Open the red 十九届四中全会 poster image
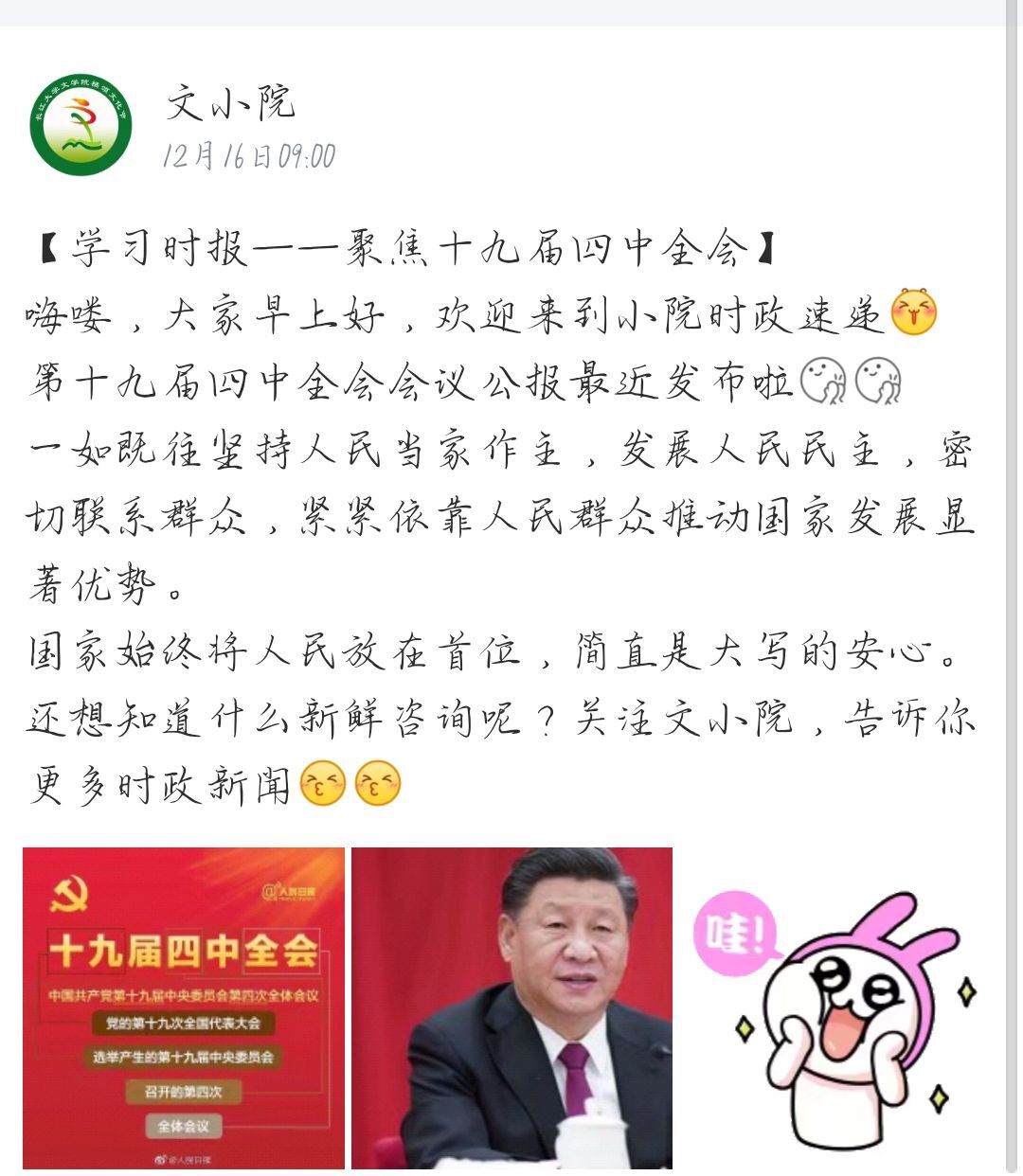Viewport: 1023px width, 1176px height. coord(184,1007)
